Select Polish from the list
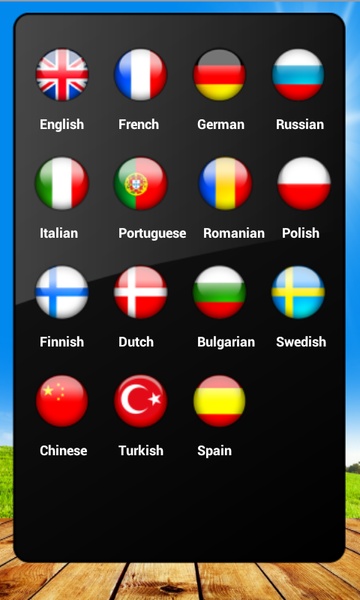This screenshot has height=600, width=360. [304, 183]
